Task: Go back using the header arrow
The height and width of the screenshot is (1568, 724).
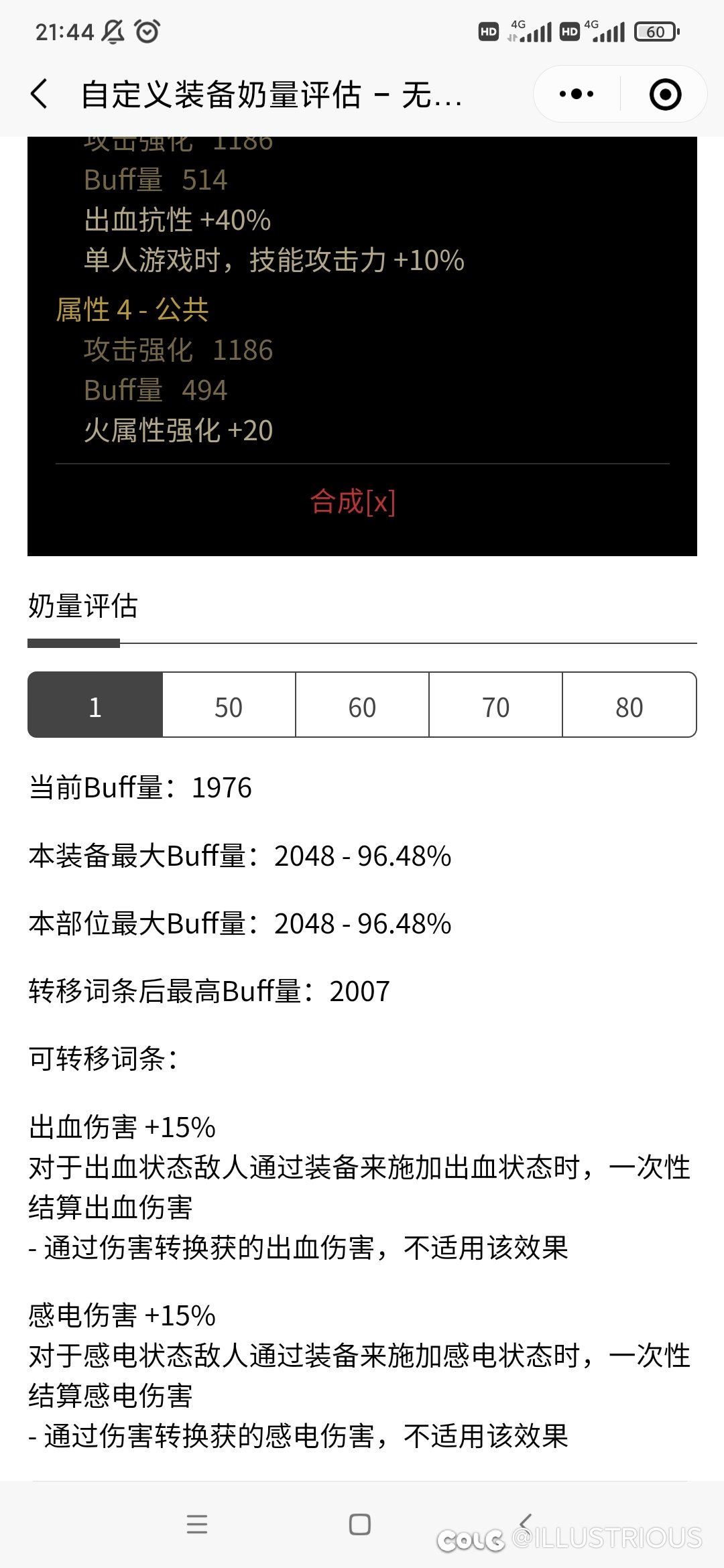Action: 40,94
